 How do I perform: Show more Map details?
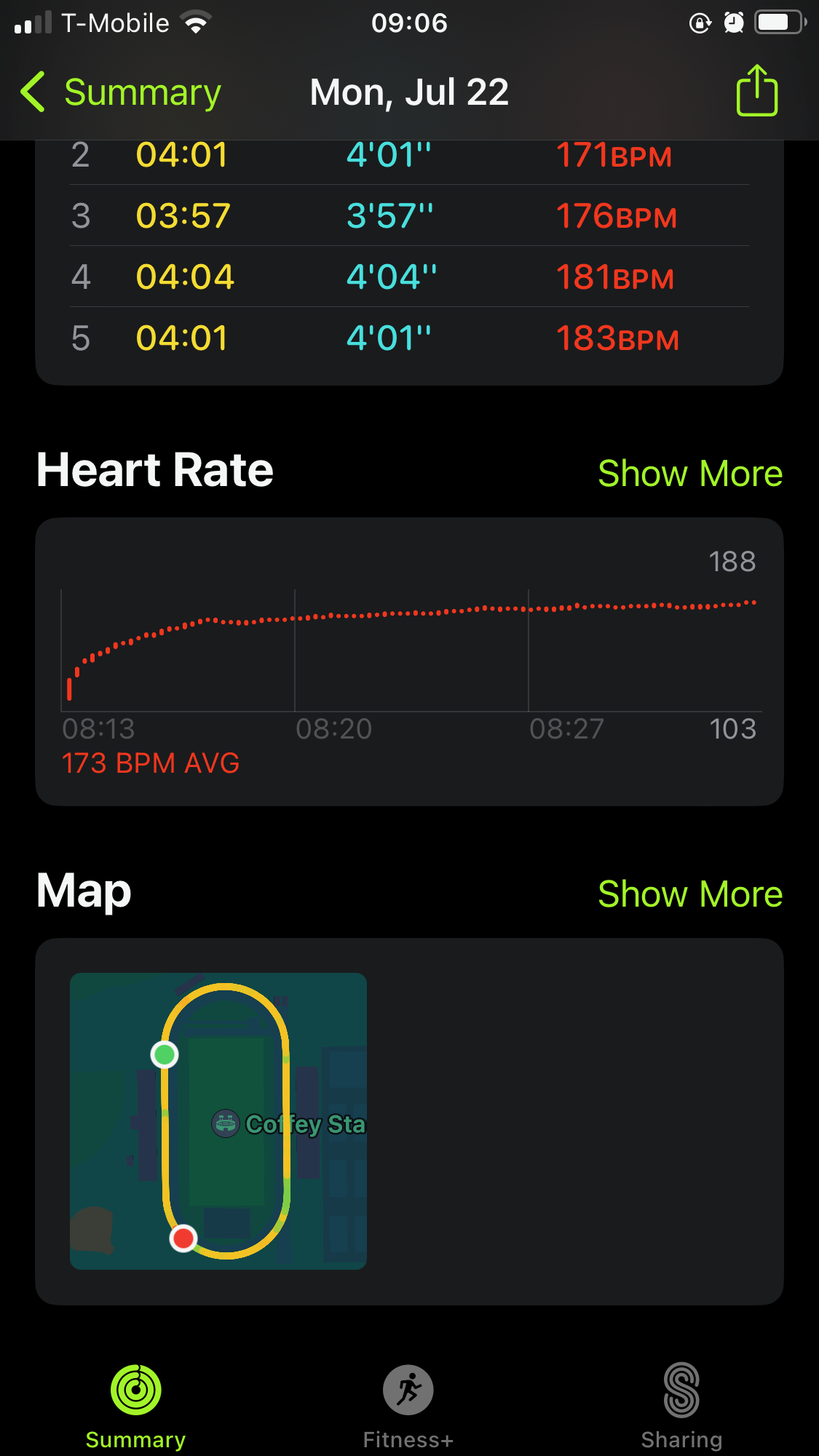(x=689, y=894)
